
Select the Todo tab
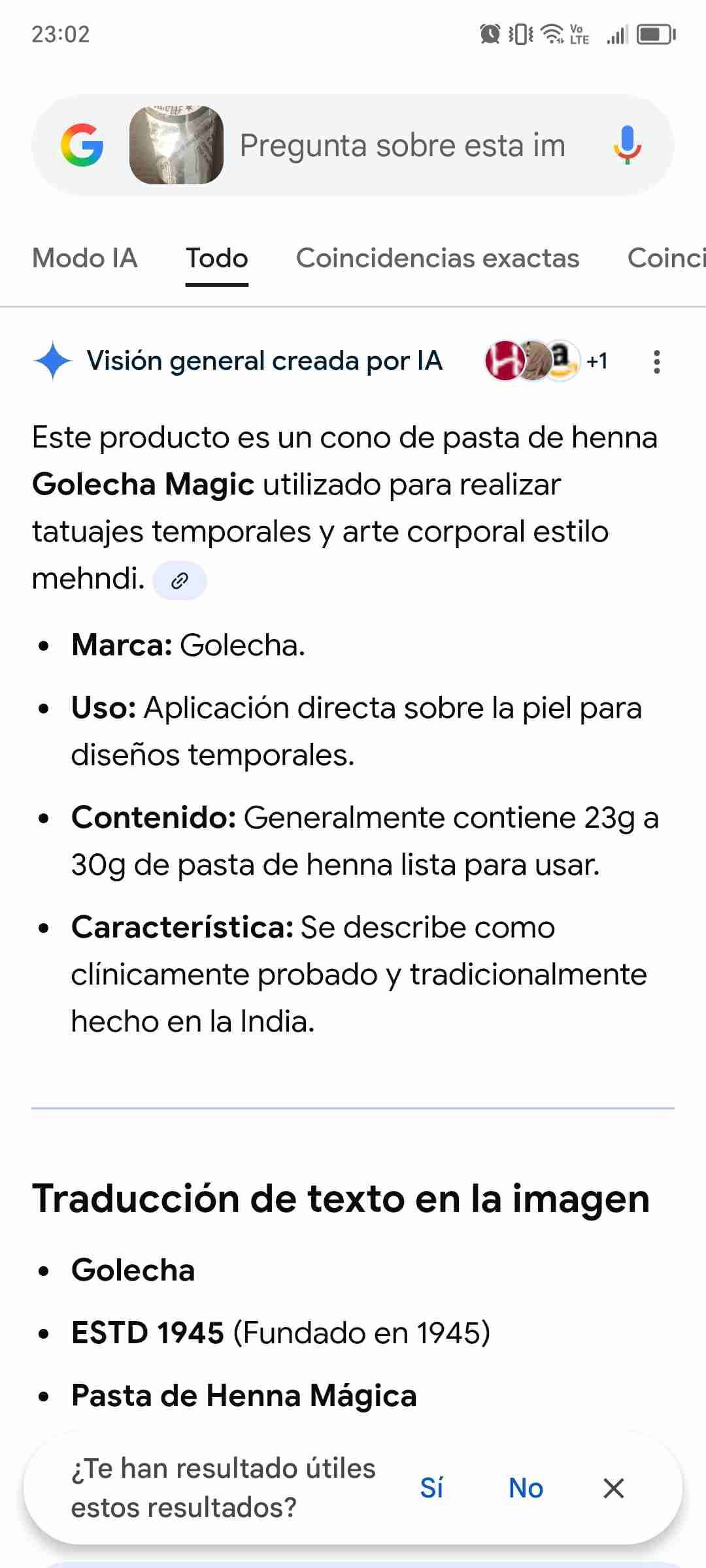(x=217, y=258)
